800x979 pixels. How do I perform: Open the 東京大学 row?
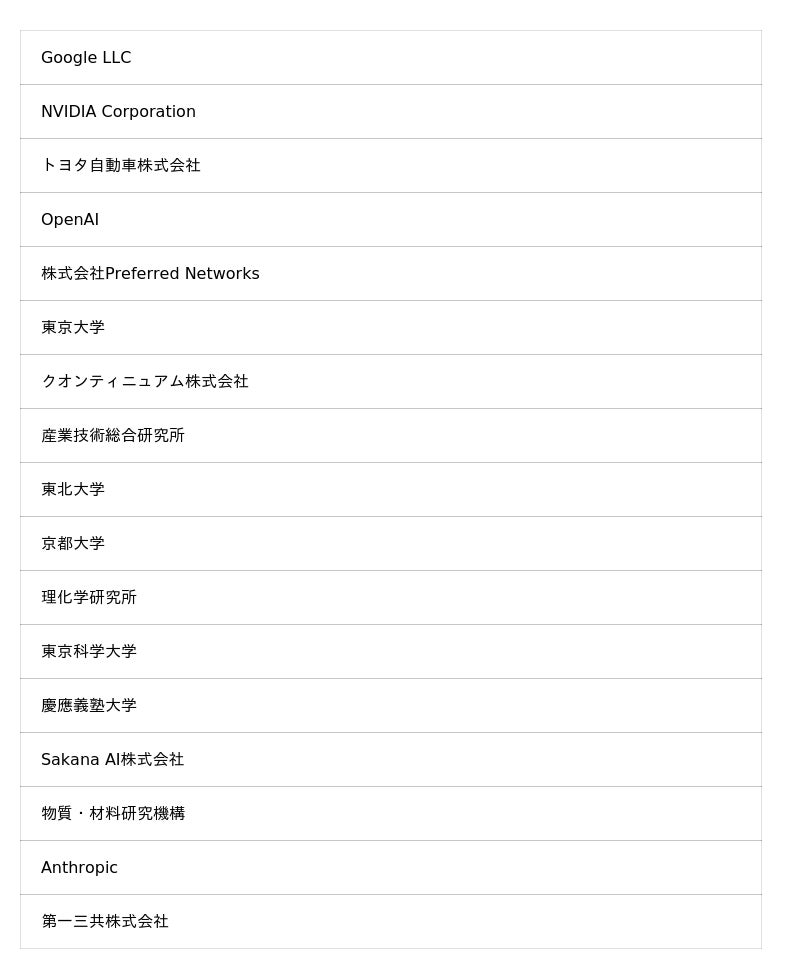[x=390, y=328]
